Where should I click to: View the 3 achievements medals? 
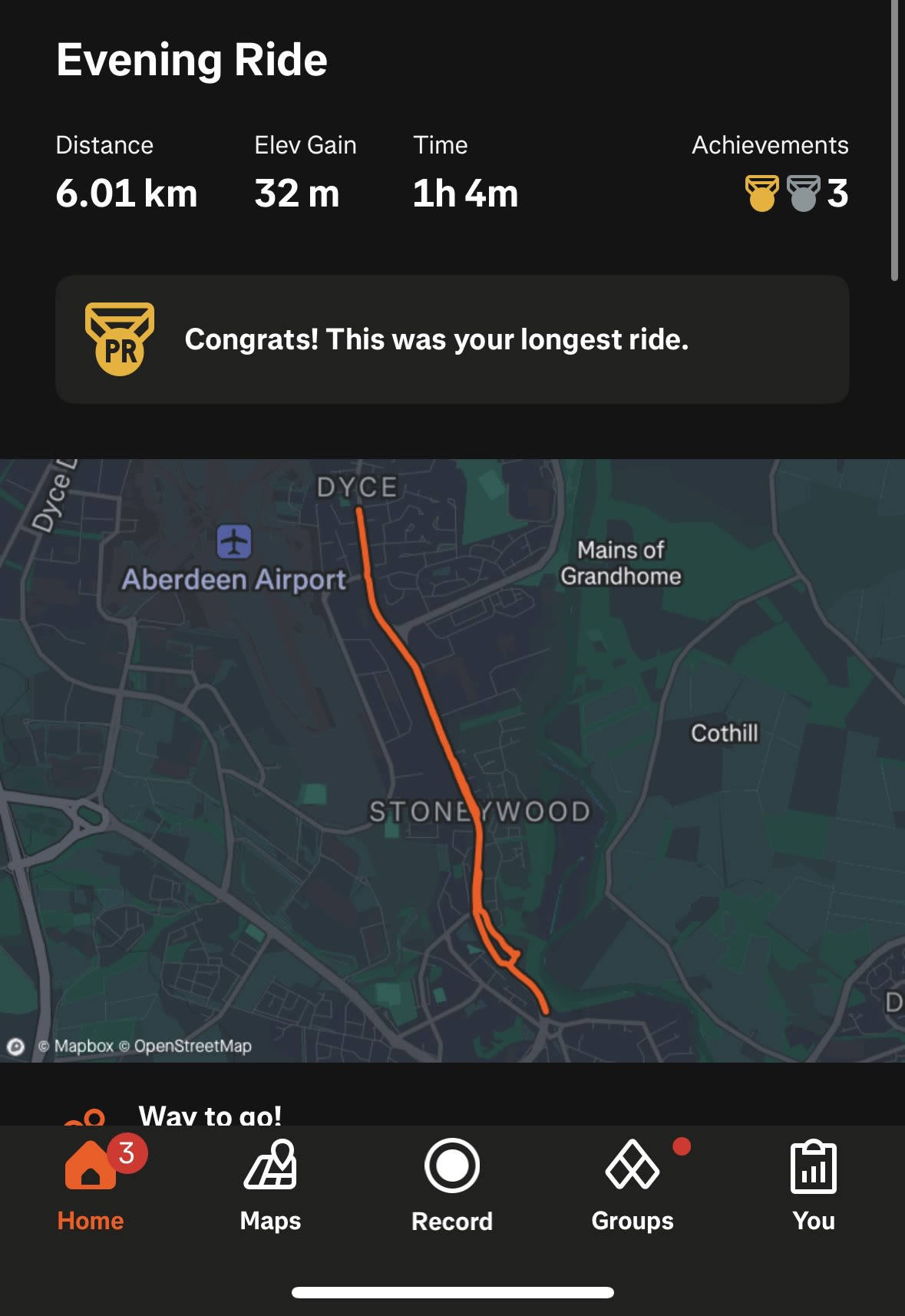[796, 193]
